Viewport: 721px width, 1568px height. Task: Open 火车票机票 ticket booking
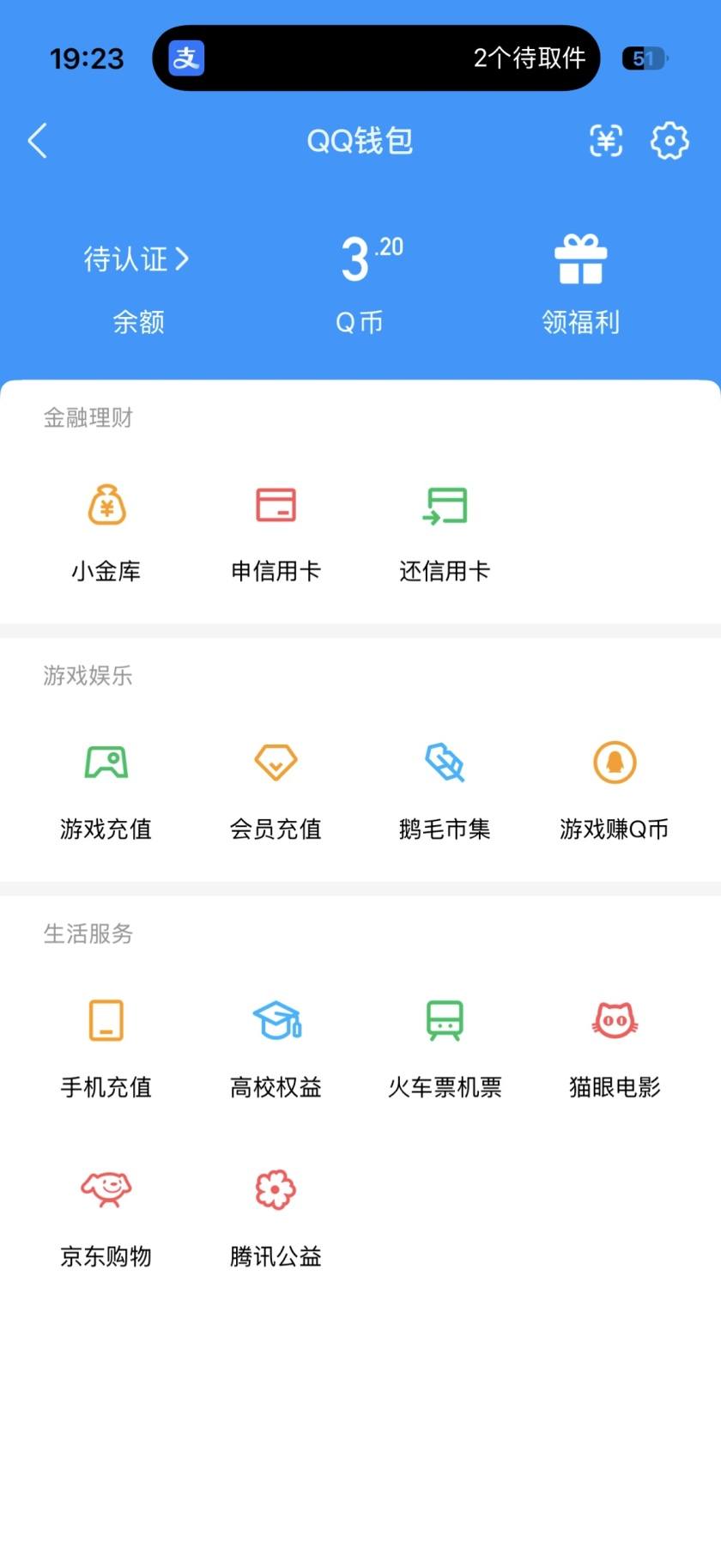445,1048
